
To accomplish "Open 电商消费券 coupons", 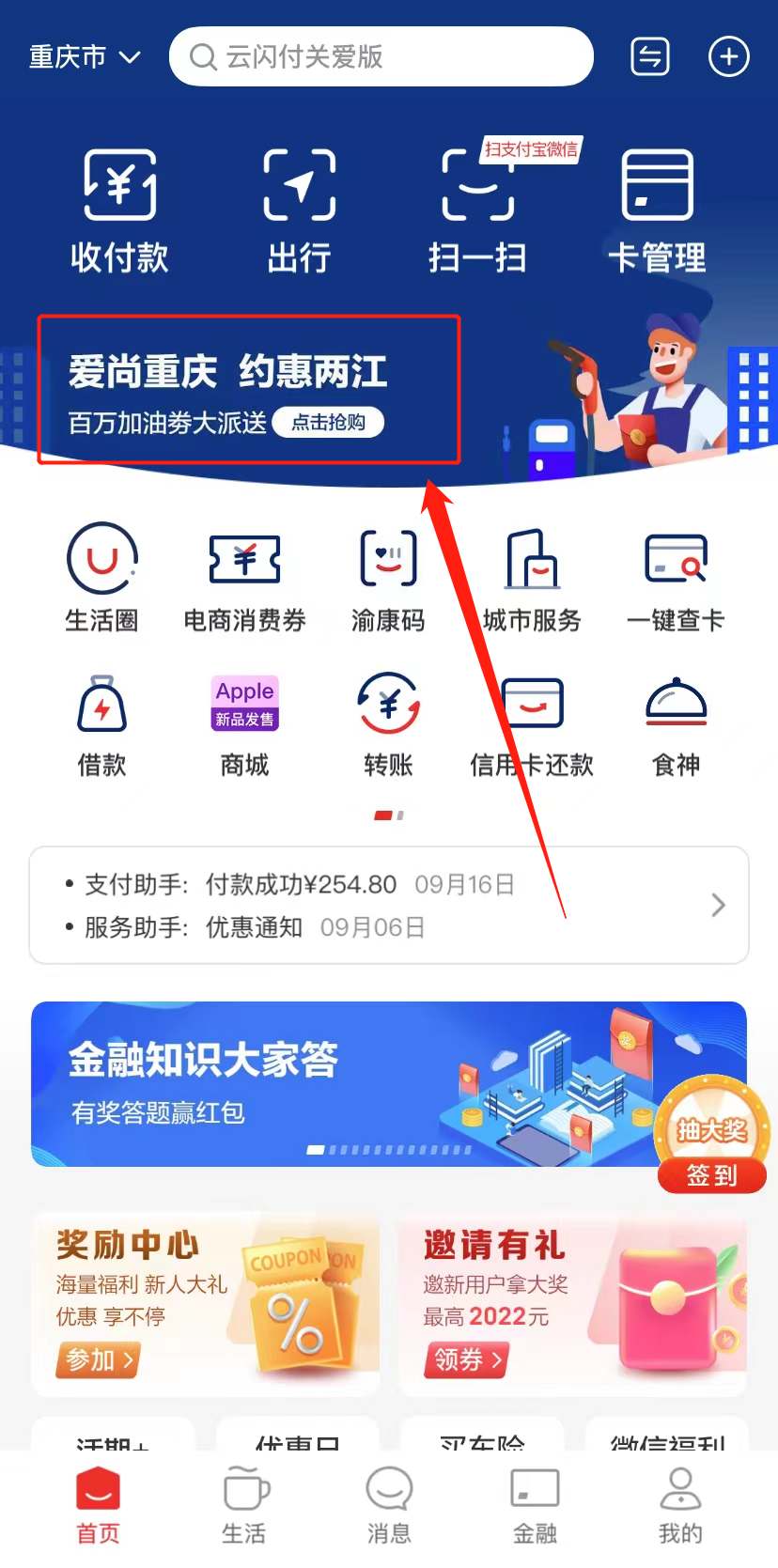I will [244, 578].
